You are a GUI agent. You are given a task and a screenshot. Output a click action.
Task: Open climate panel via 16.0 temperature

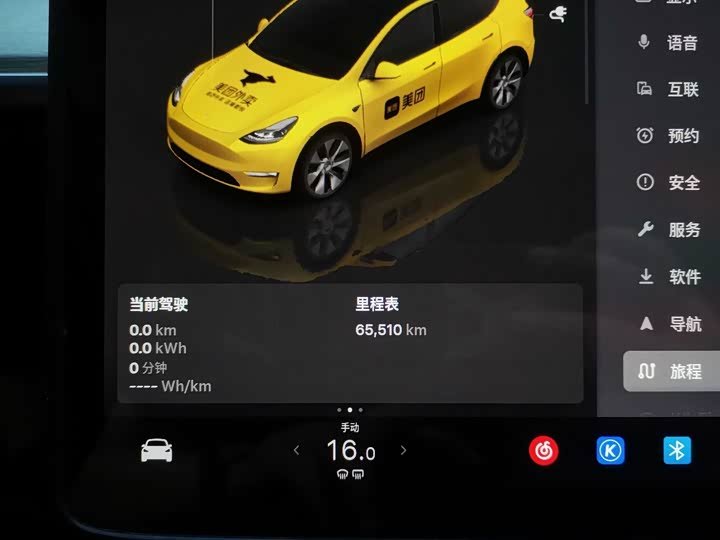[x=350, y=450]
